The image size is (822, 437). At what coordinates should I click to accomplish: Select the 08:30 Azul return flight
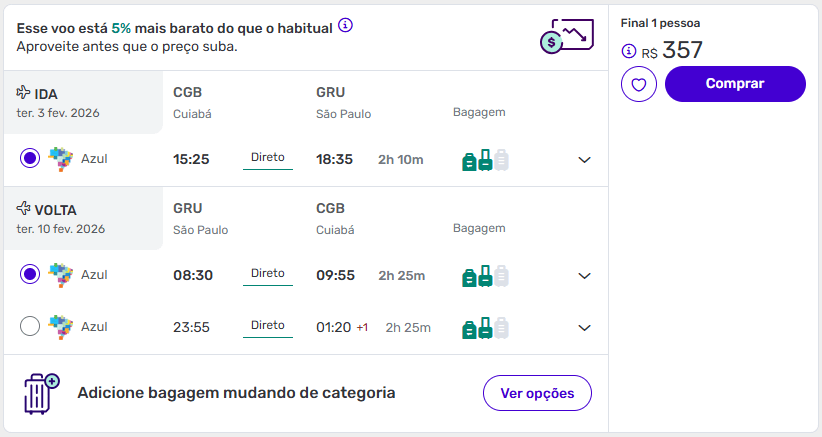[x=30, y=274]
